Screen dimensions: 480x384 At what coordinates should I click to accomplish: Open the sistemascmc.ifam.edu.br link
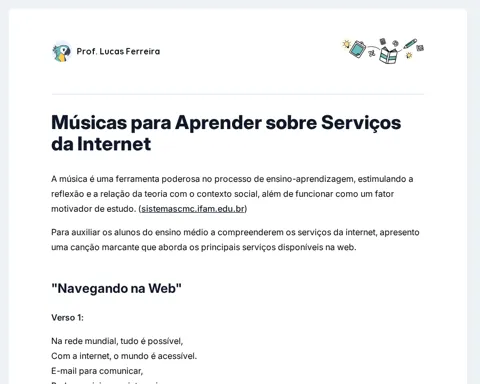click(x=193, y=209)
